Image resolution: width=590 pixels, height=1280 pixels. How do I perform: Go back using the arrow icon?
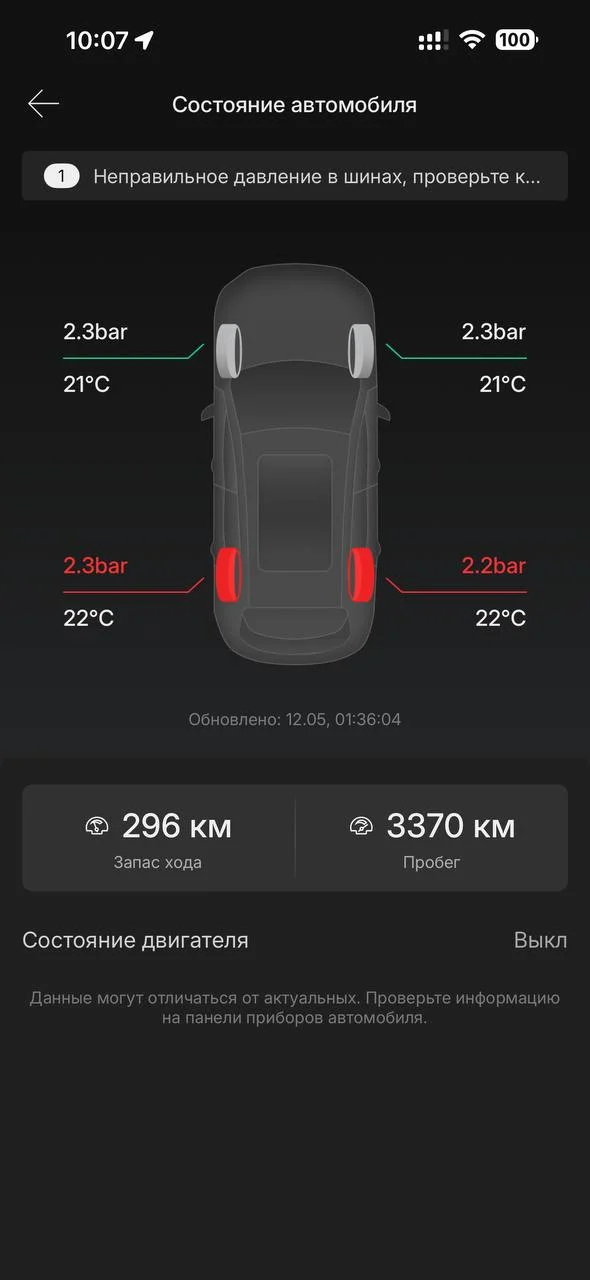(x=44, y=104)
